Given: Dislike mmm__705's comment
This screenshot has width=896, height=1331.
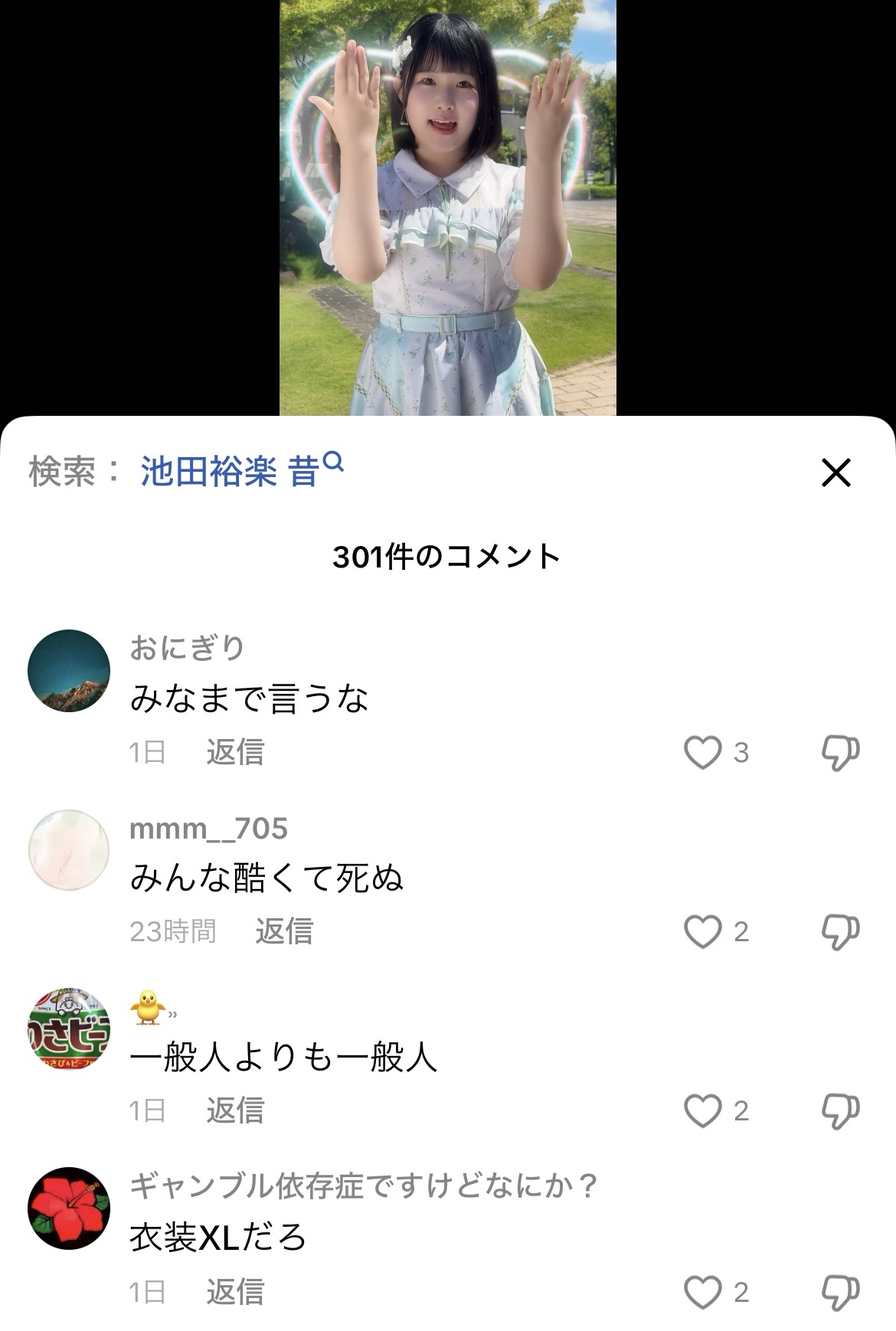Looking at the screenshot, I should (840, 931).
